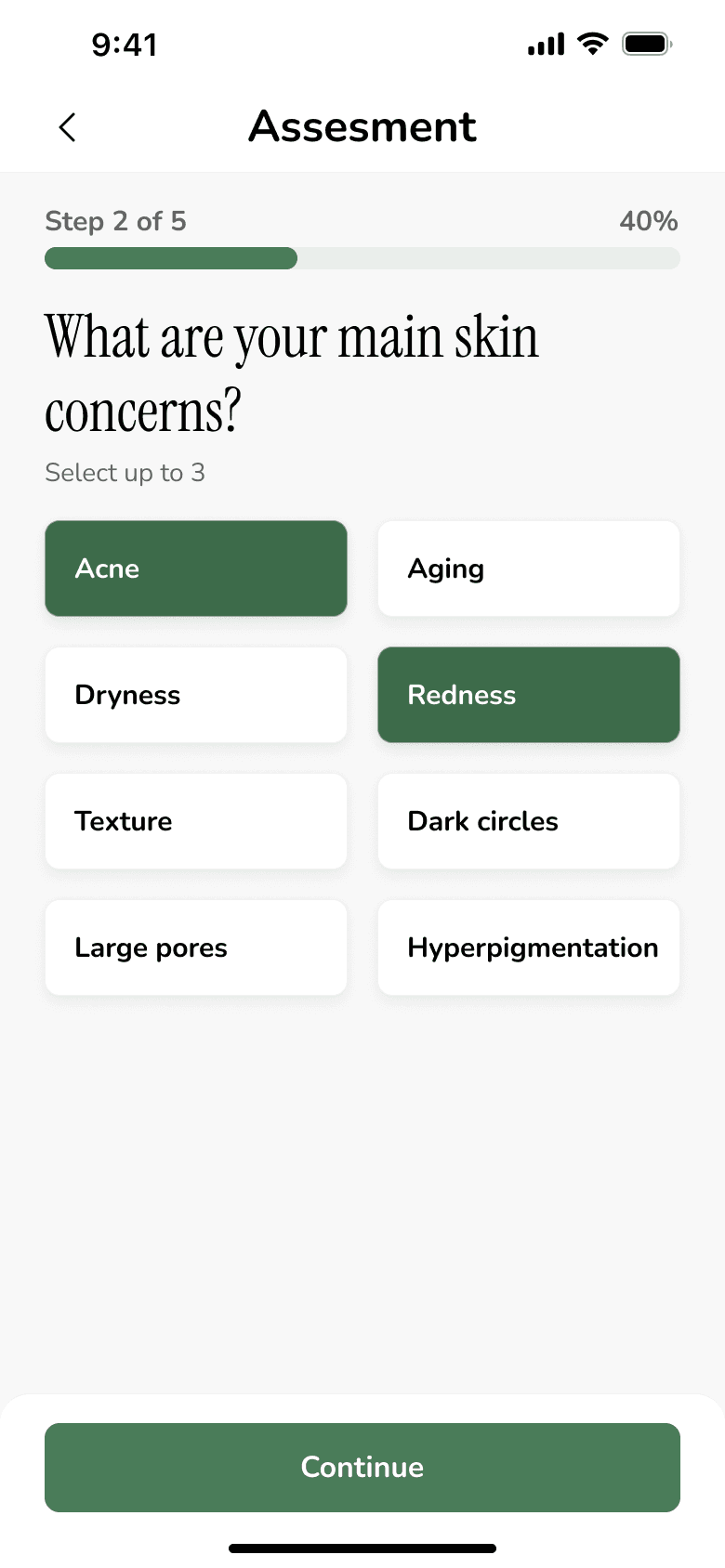725x1568 pixels.
Task: Select the Large pores concern
Action: [x=195, y=947]
